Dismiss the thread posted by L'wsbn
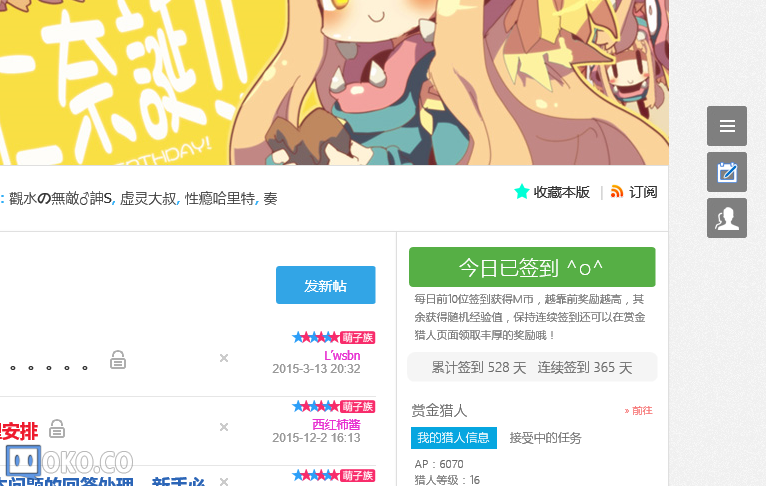The height and width of the screenshot is (486, 766). [x=224, y=358]
